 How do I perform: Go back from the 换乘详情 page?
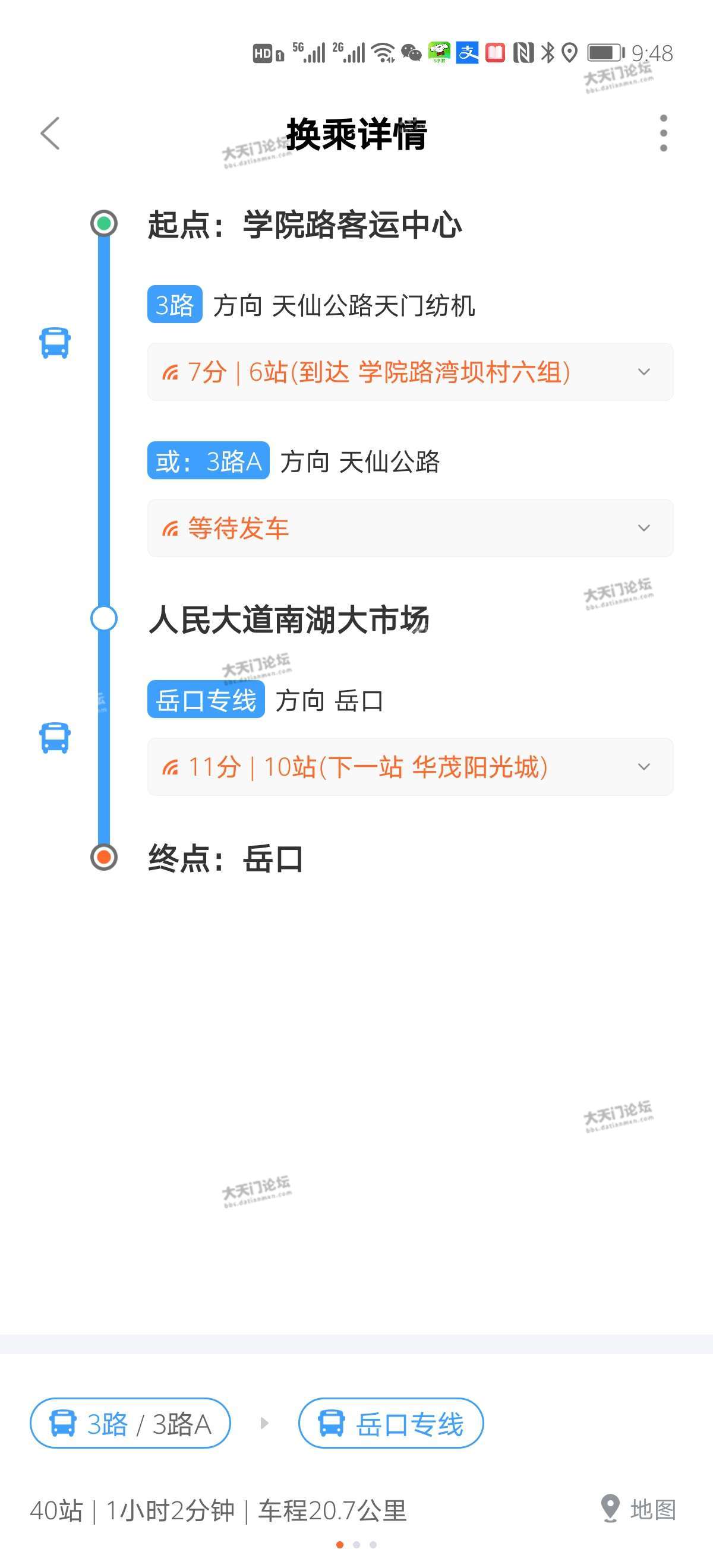tap(50, 133)
